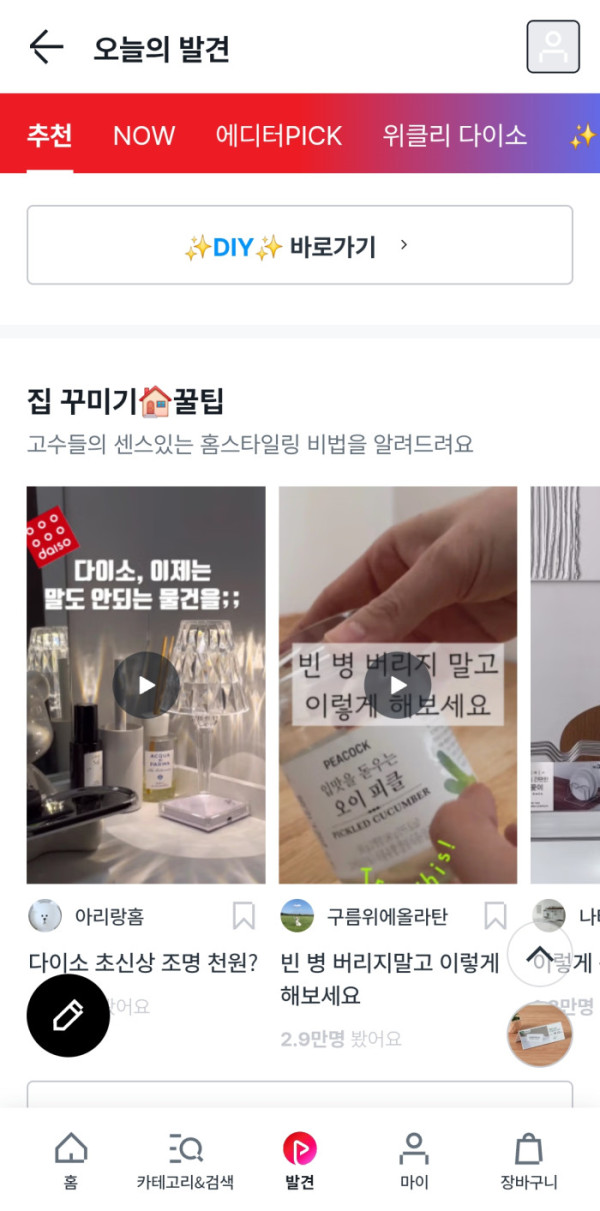This screenshot has width=600, height=1211.
Task: Switch to the 에디터PICK tab
Action: pyautogui.click(x=279, y=136)
